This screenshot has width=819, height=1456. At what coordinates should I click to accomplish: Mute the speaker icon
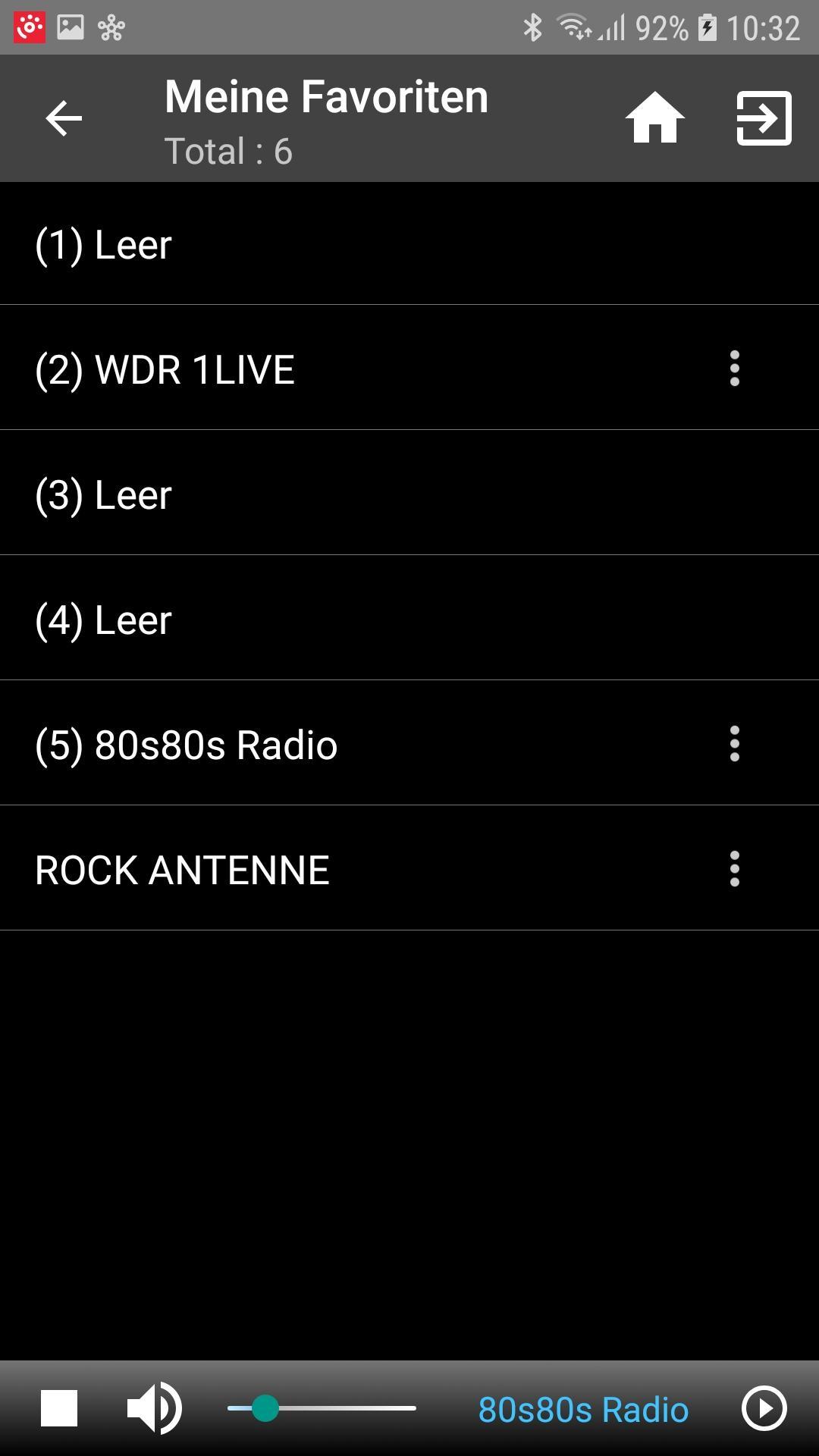155,1409
